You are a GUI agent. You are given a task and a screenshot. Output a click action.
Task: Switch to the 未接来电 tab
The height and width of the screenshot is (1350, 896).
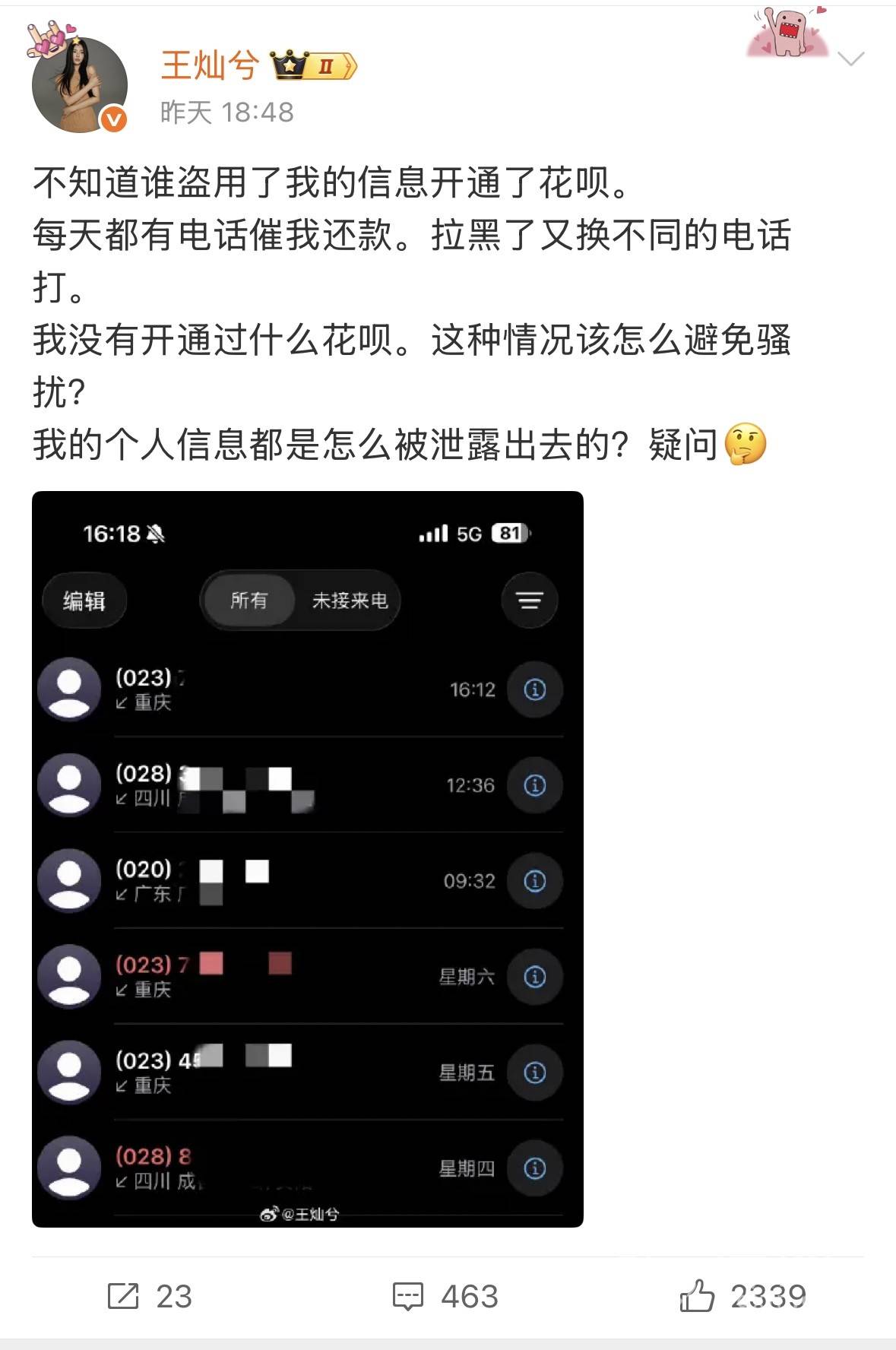pyautogui.click(x=349, y=600)
